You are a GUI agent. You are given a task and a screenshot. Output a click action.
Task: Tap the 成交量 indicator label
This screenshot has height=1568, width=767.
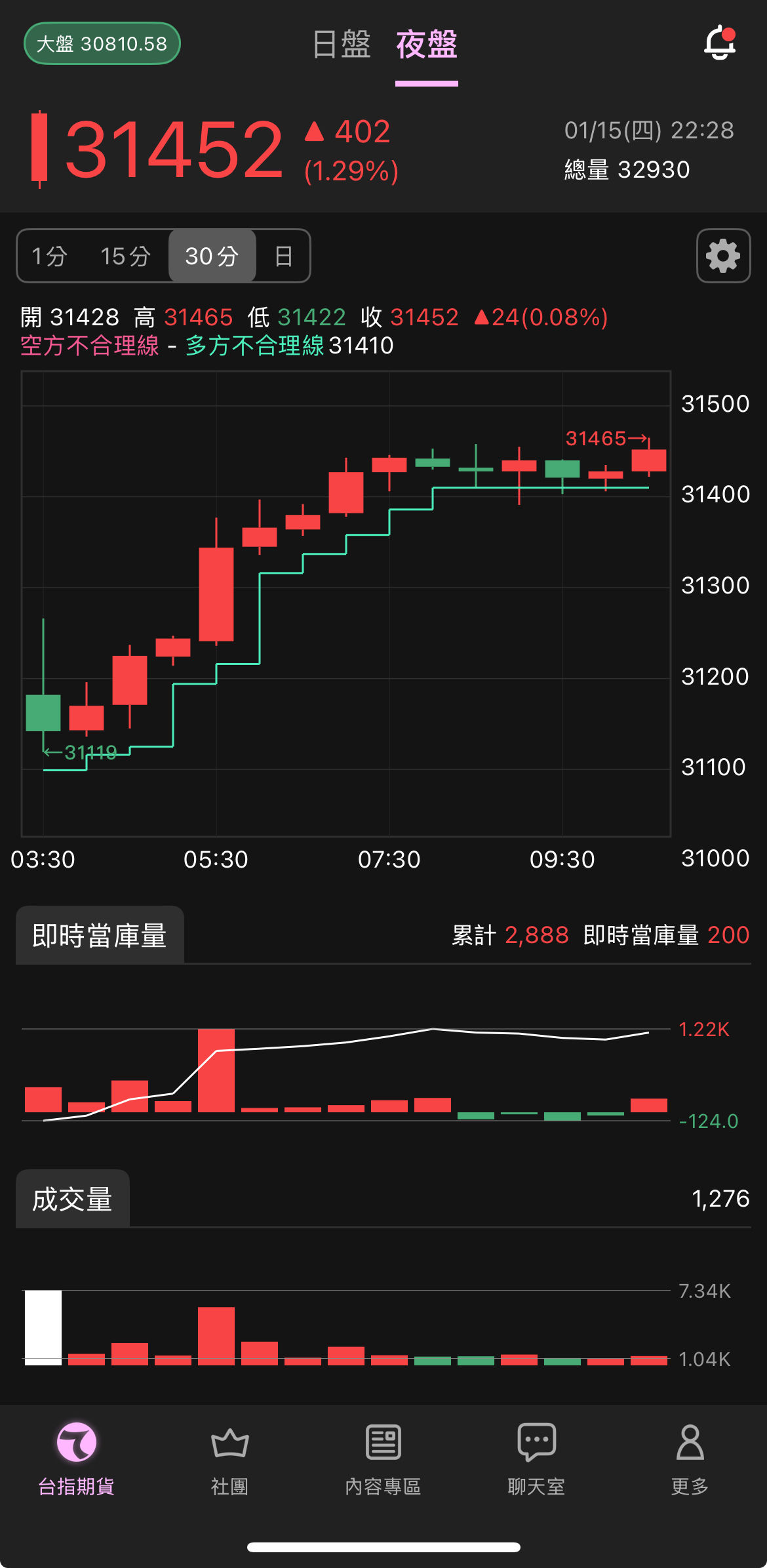tap(73, 1199)
